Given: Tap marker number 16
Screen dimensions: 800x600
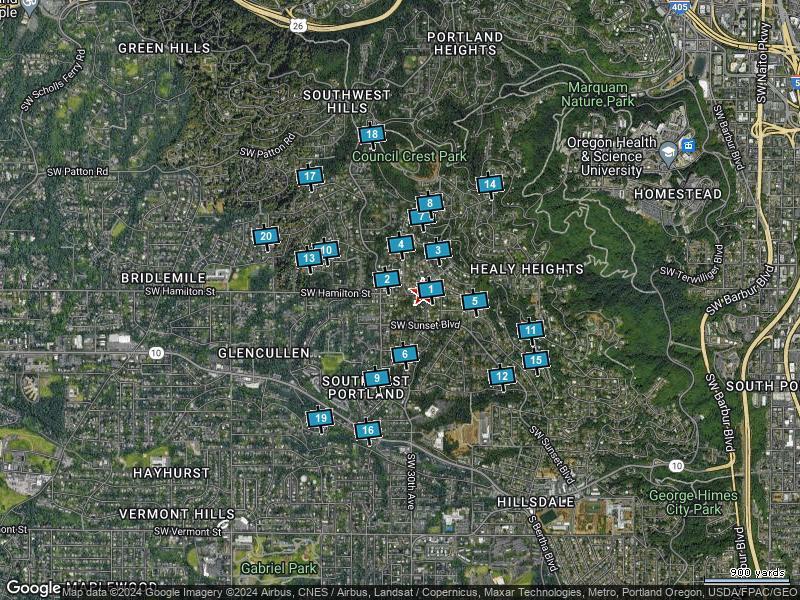Looking at the screenshot, I should (368, 430).
